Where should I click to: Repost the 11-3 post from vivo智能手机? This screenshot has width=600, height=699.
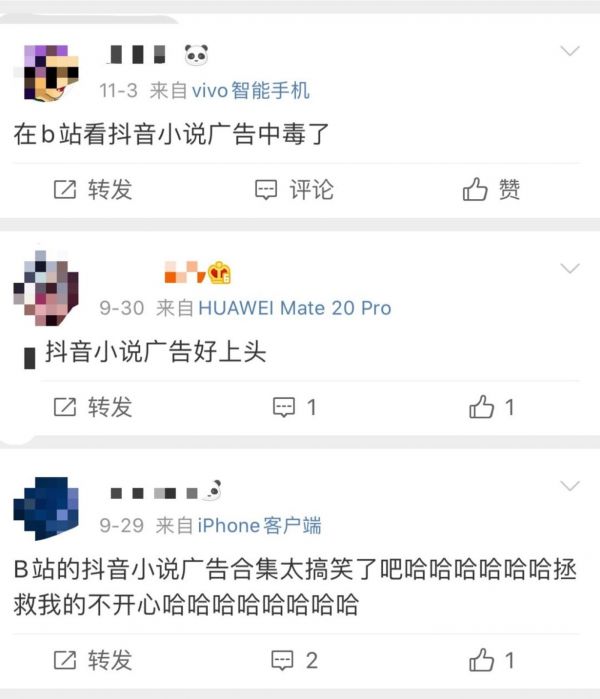(x=92, y=189)
